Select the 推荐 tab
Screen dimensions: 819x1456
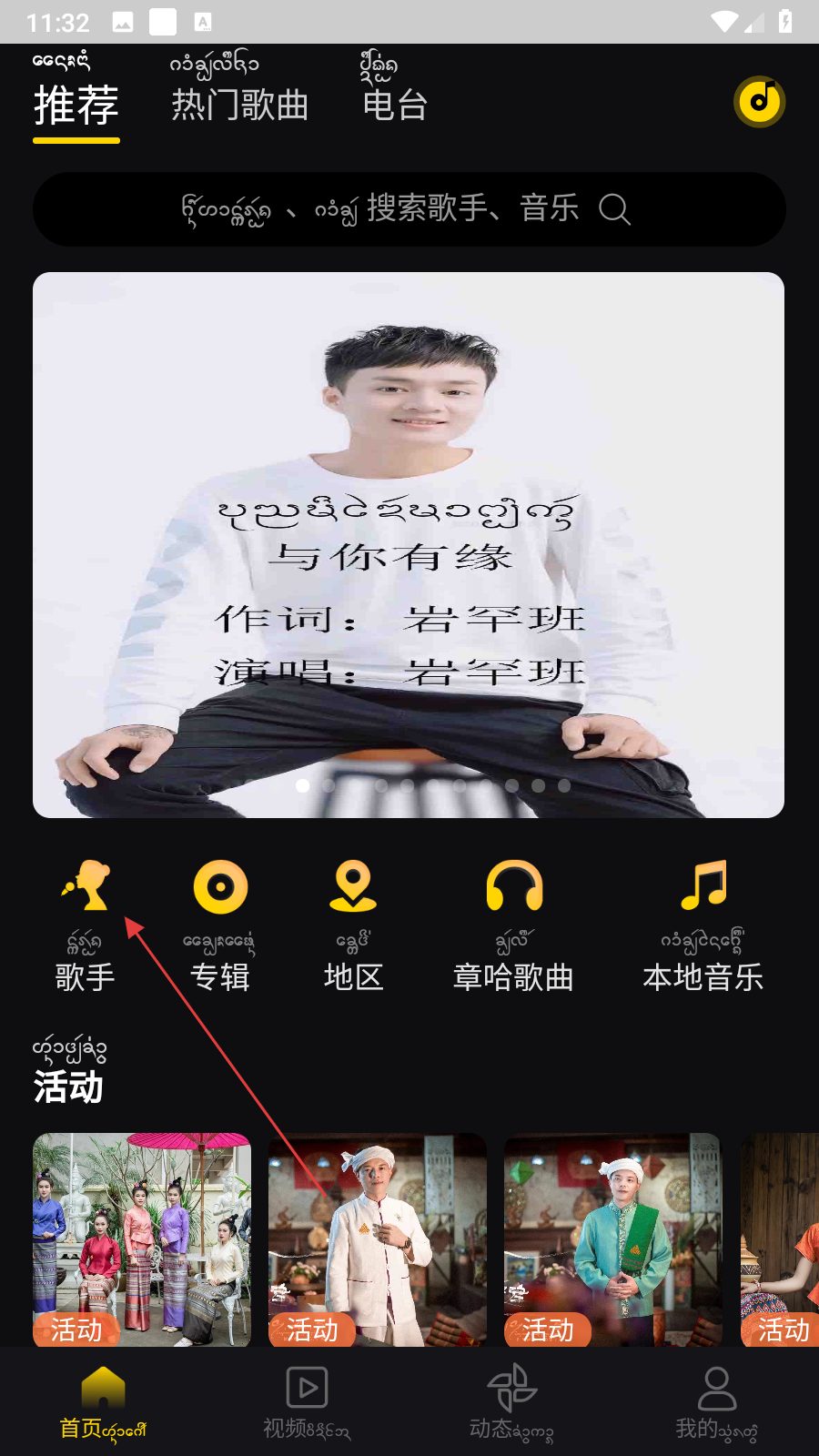click(x=76, y=91)
